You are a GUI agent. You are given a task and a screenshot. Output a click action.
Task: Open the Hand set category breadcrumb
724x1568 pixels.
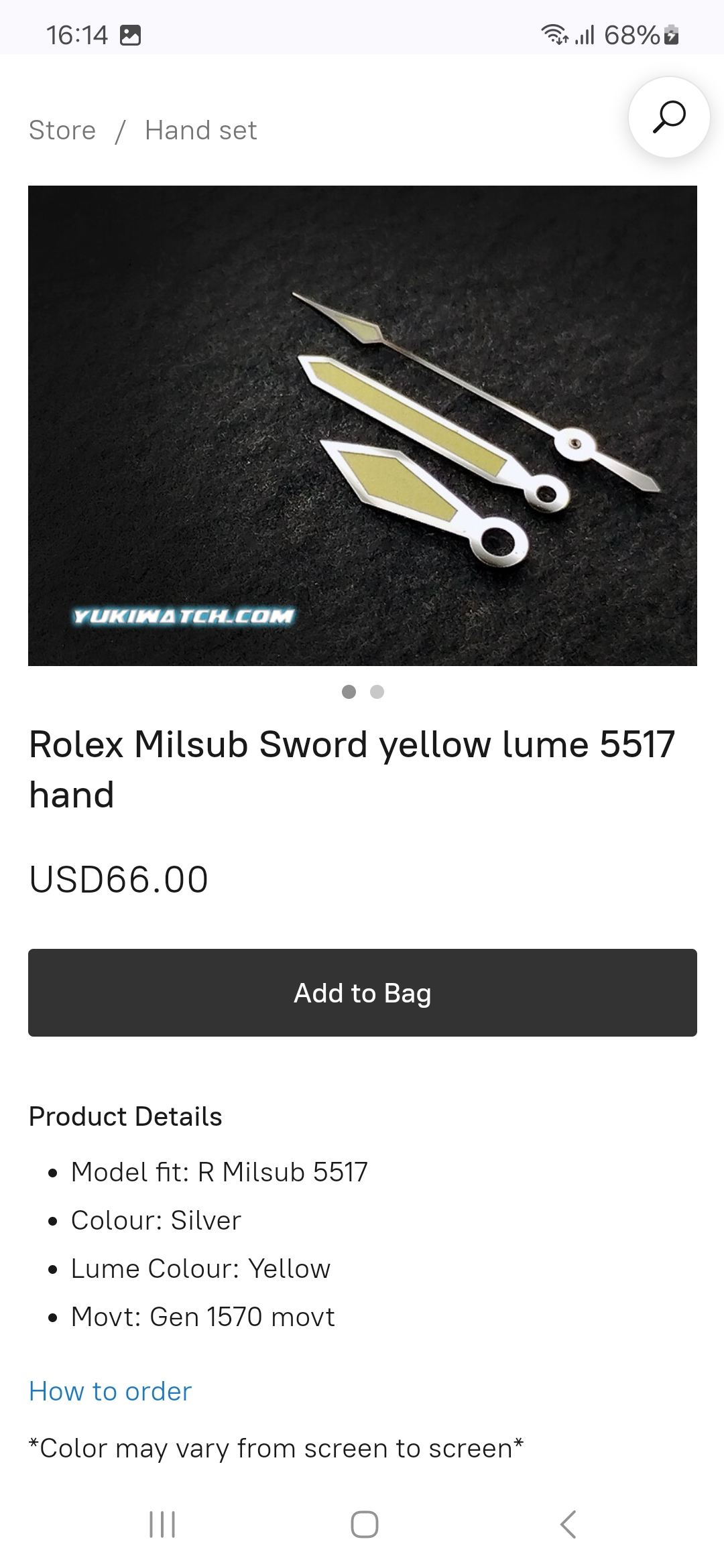tap(201, 130)
